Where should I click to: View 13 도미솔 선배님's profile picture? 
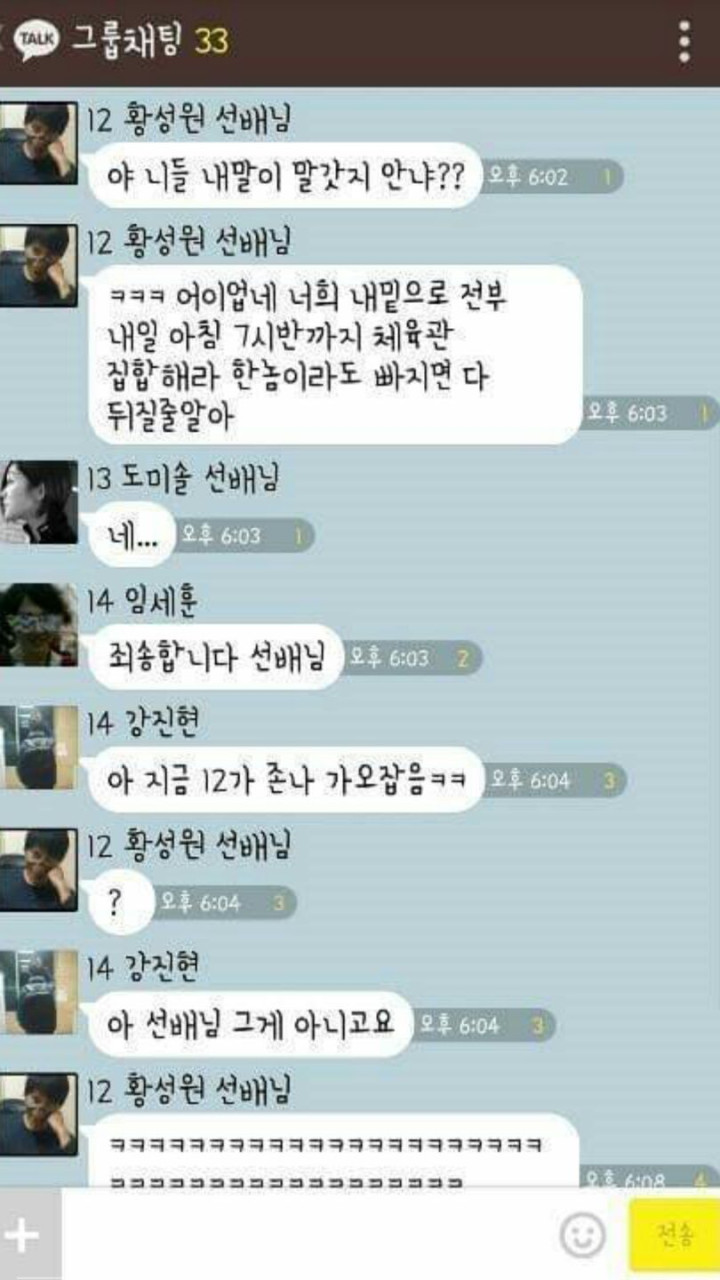(x=38, y=502)
